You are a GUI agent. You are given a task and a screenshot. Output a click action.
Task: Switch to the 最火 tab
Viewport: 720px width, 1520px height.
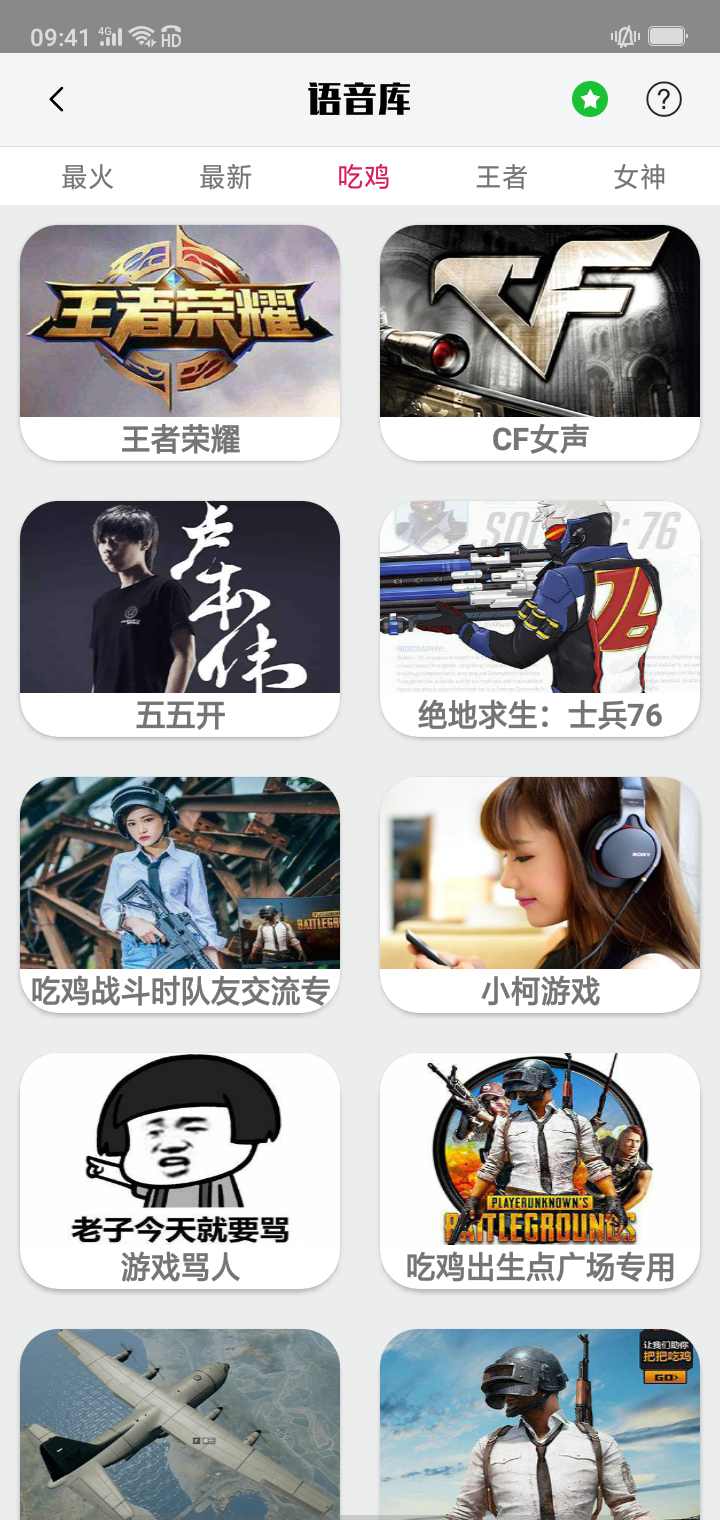86,176
